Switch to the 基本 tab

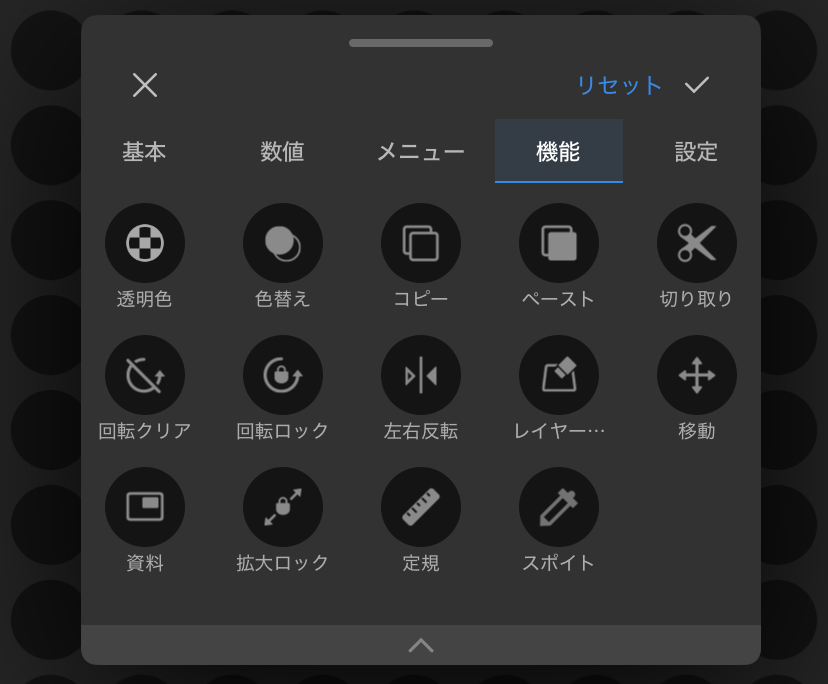[x=144, y=152]
